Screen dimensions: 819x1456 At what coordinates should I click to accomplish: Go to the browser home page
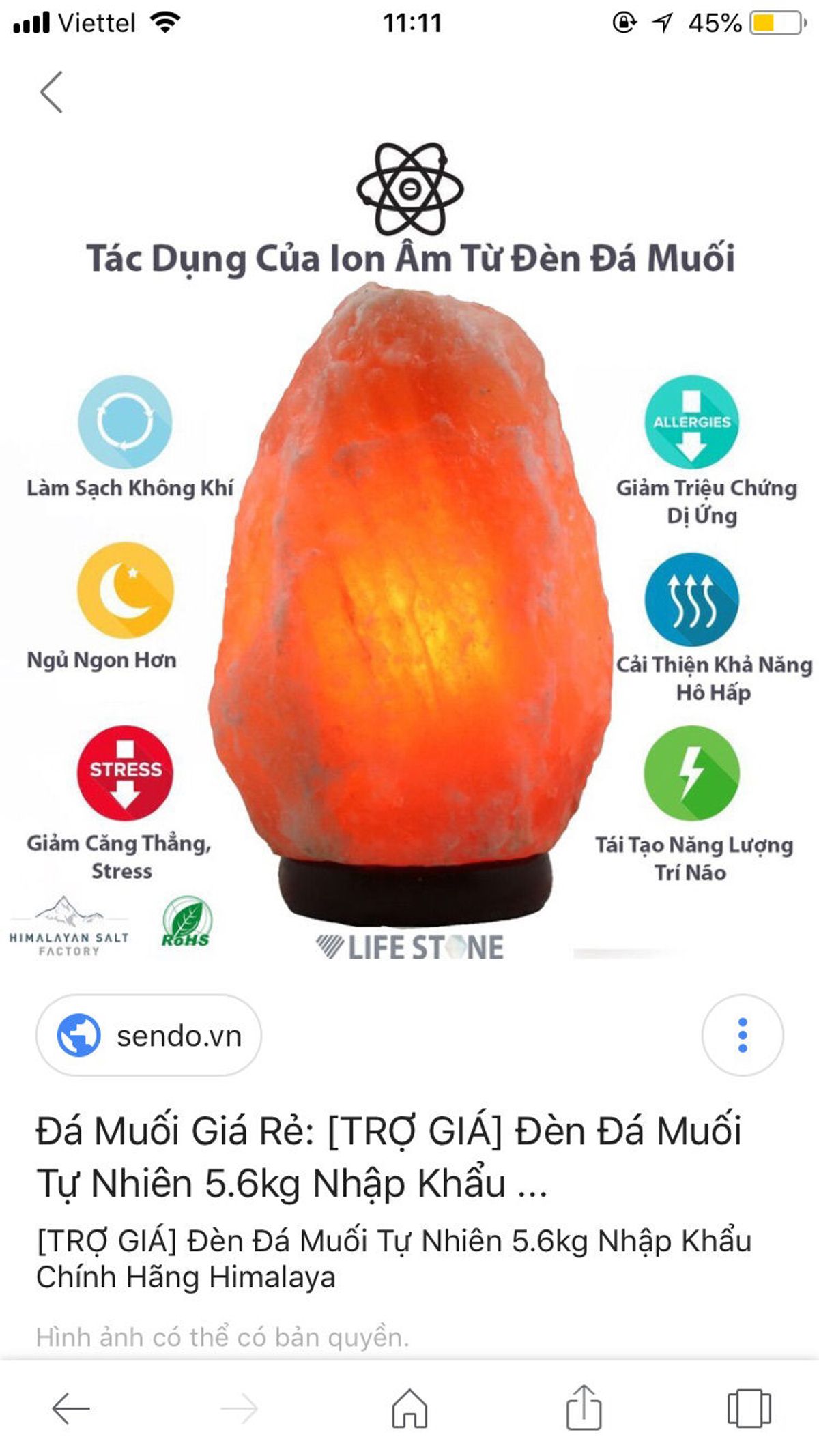tap(409, 1408)
